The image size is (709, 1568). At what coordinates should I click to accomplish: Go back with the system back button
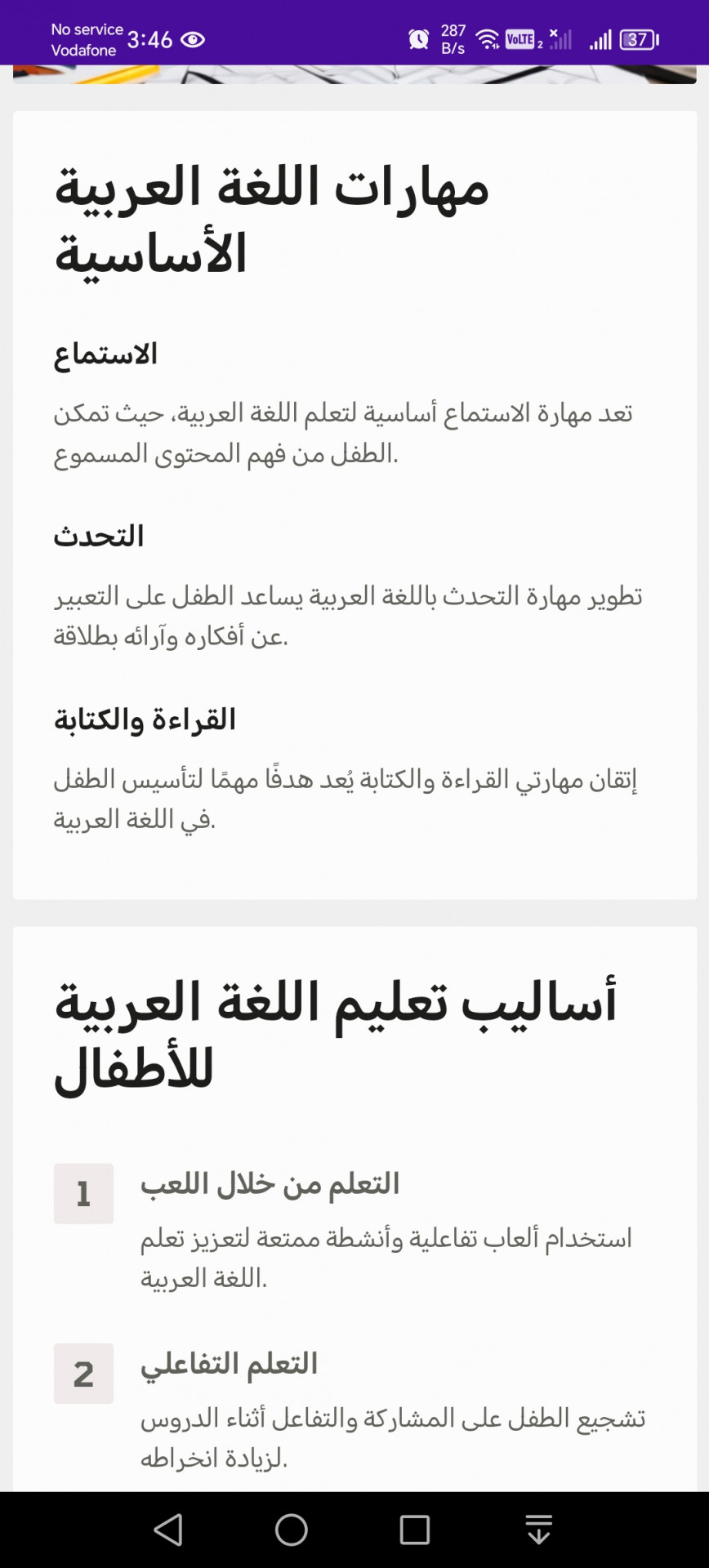(168, 1530)
